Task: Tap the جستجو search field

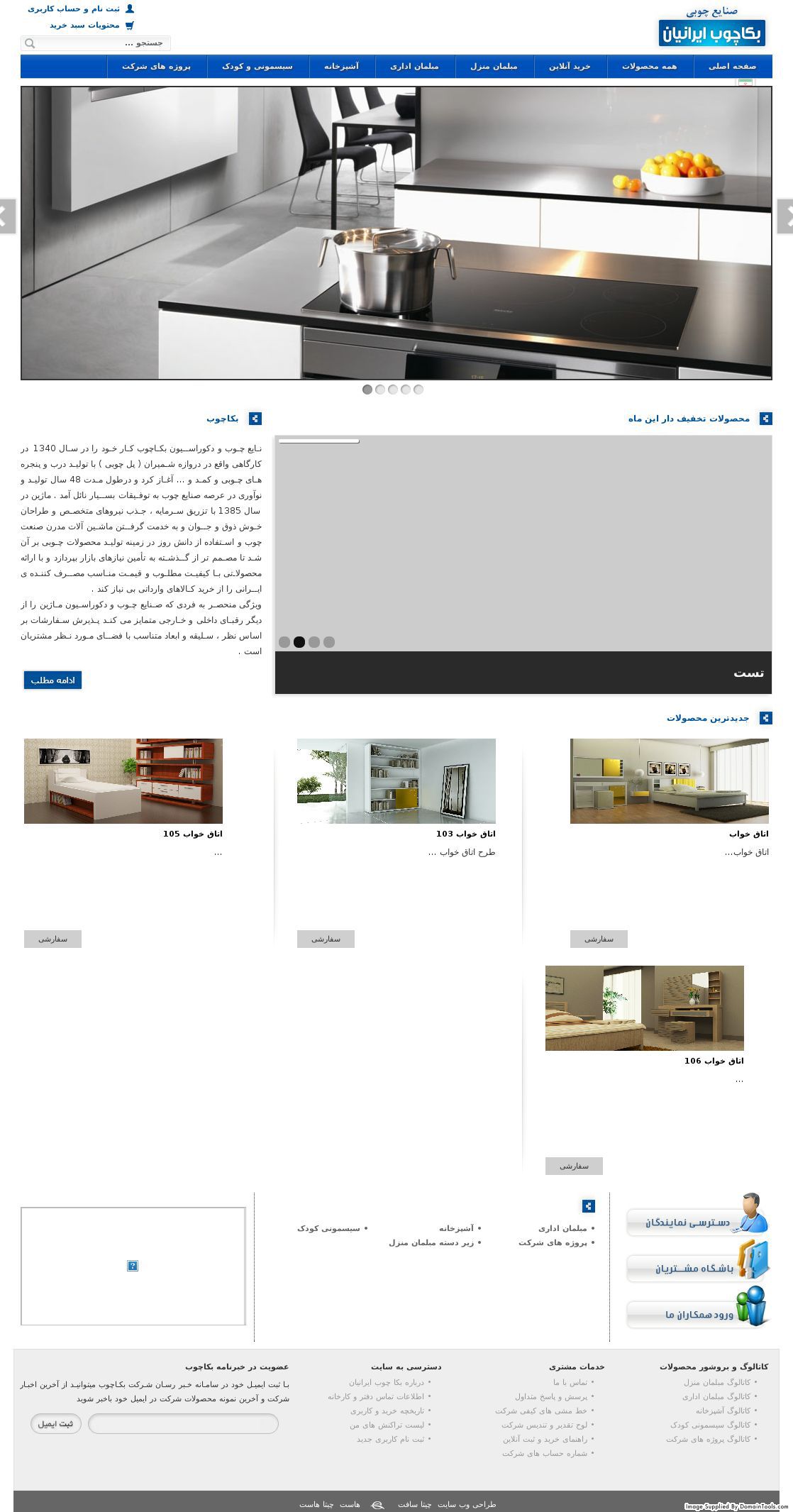Action: [x=99, y=43]
